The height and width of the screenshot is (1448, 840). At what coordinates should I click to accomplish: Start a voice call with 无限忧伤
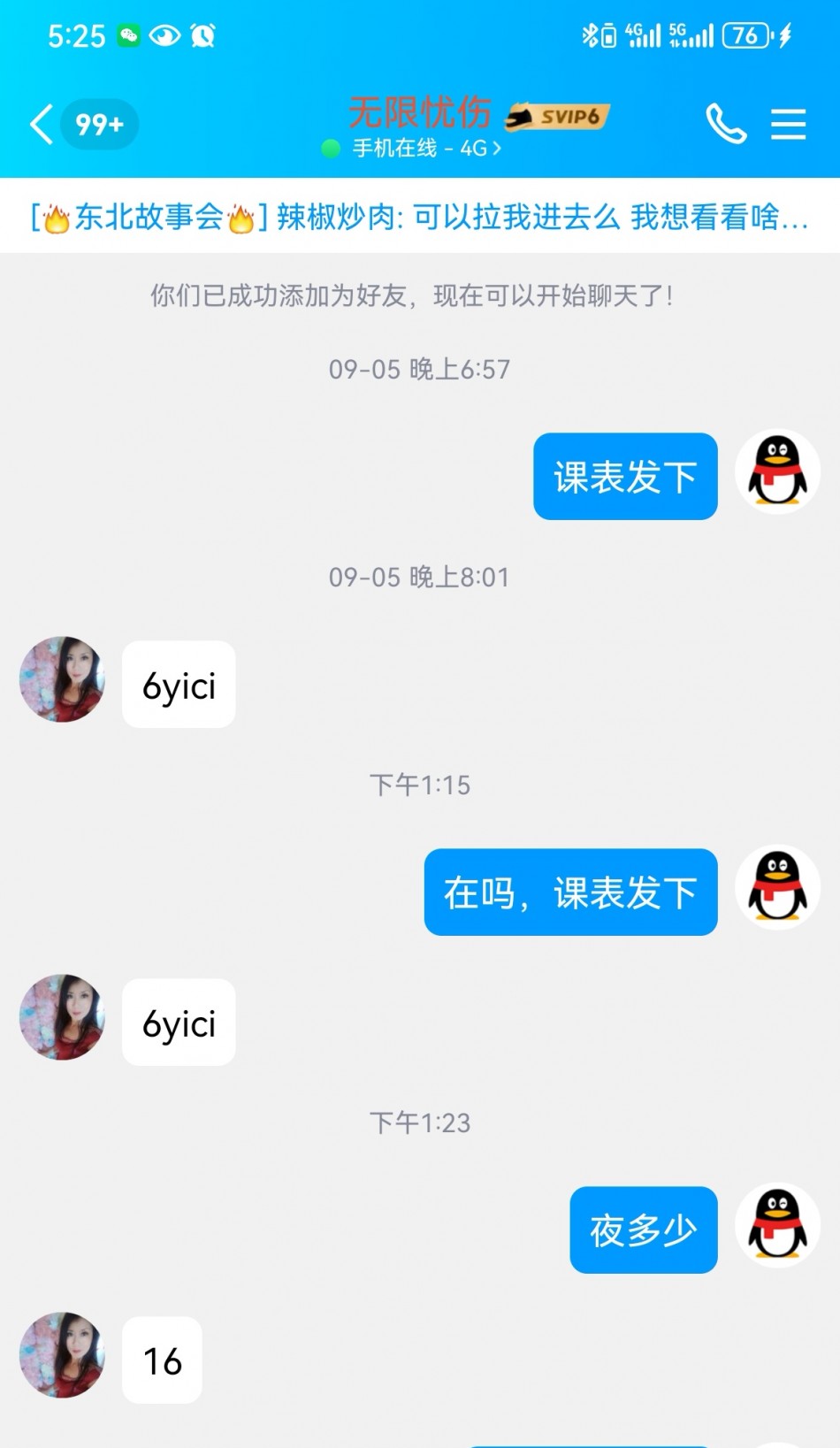tap(726, 124)
